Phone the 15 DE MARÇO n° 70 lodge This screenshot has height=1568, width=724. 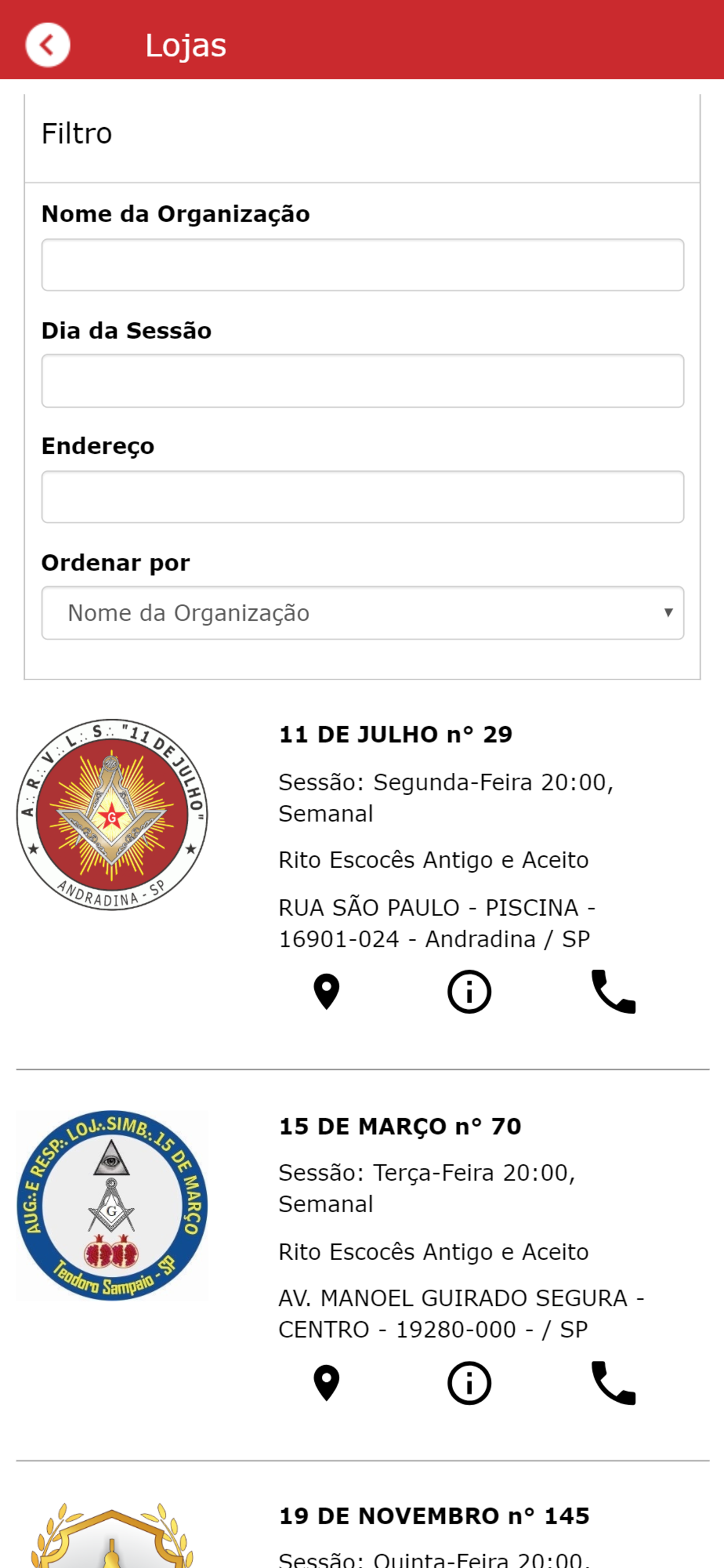coord(613,1383)
